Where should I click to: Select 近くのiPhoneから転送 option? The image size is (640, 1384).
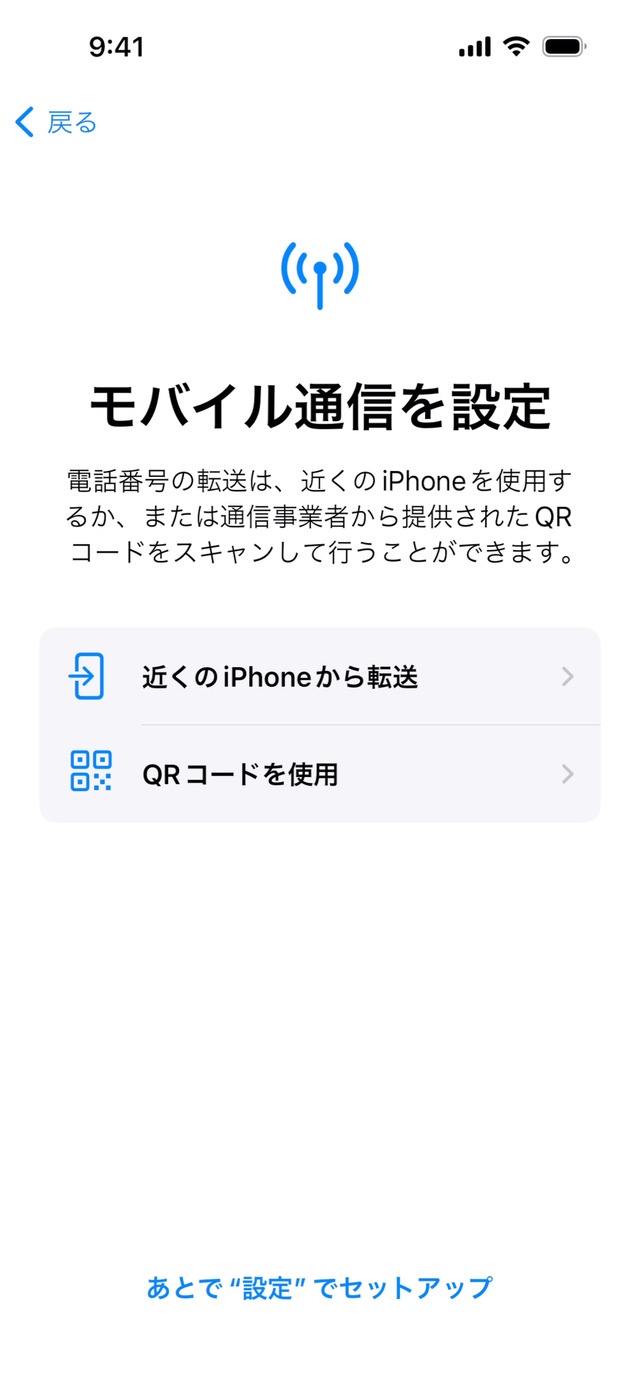pos(320,677)
